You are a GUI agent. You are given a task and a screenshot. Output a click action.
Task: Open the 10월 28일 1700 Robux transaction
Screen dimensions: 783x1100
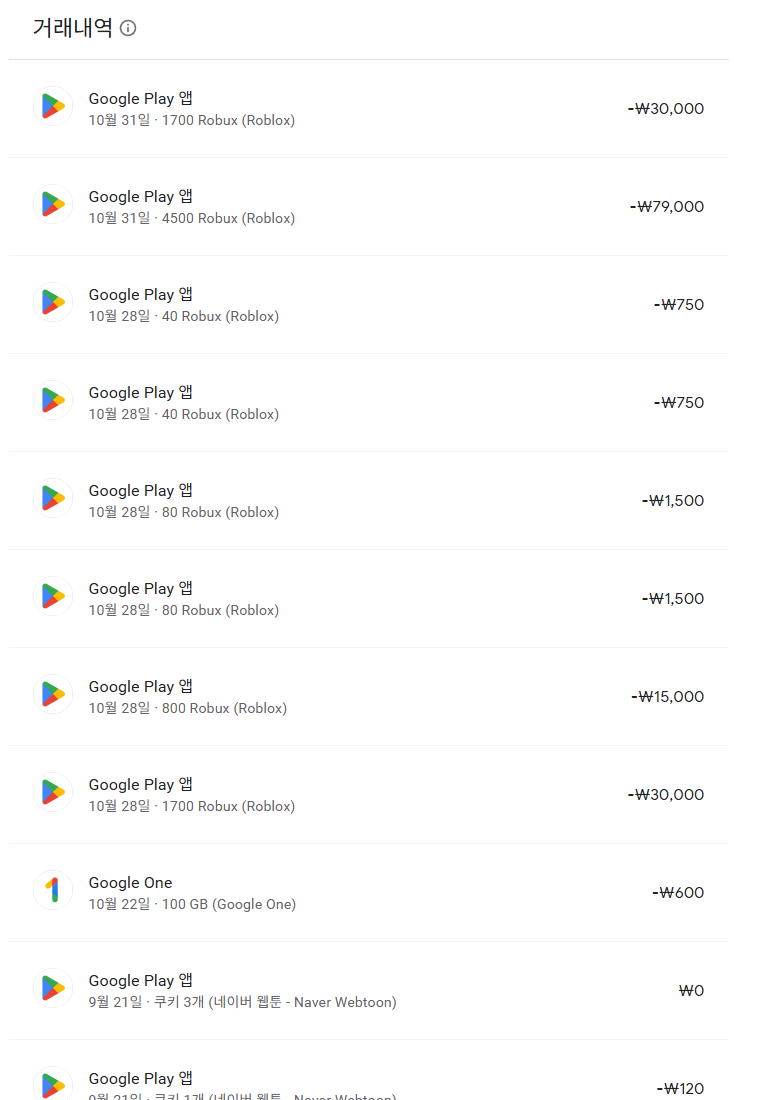(369, 795)
